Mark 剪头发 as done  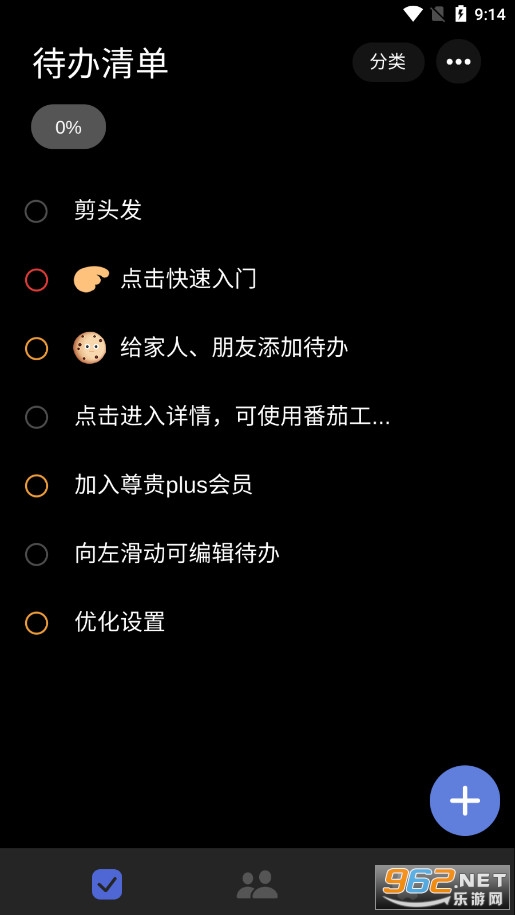pos(36,211)
